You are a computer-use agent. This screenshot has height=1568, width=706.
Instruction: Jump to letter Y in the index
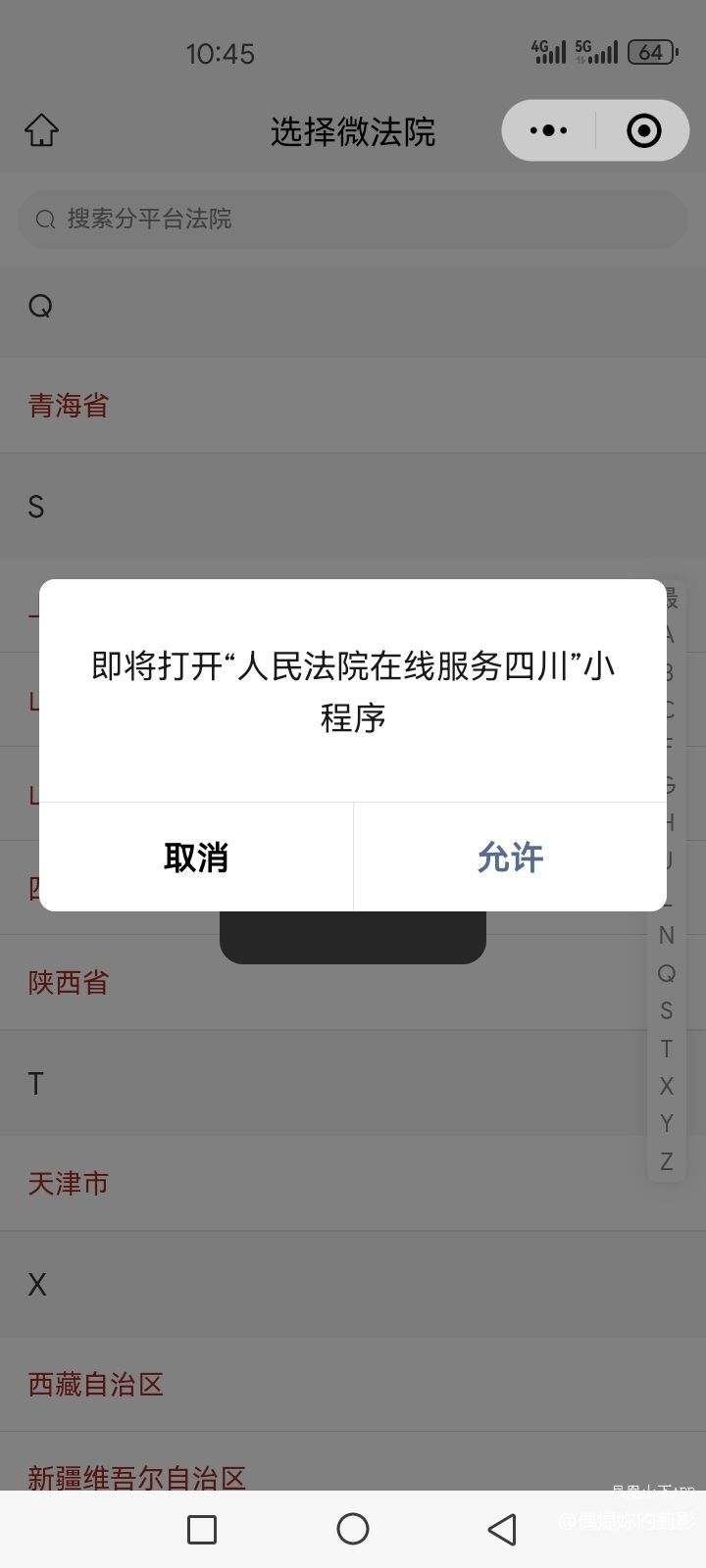[x=667, y=1123]
